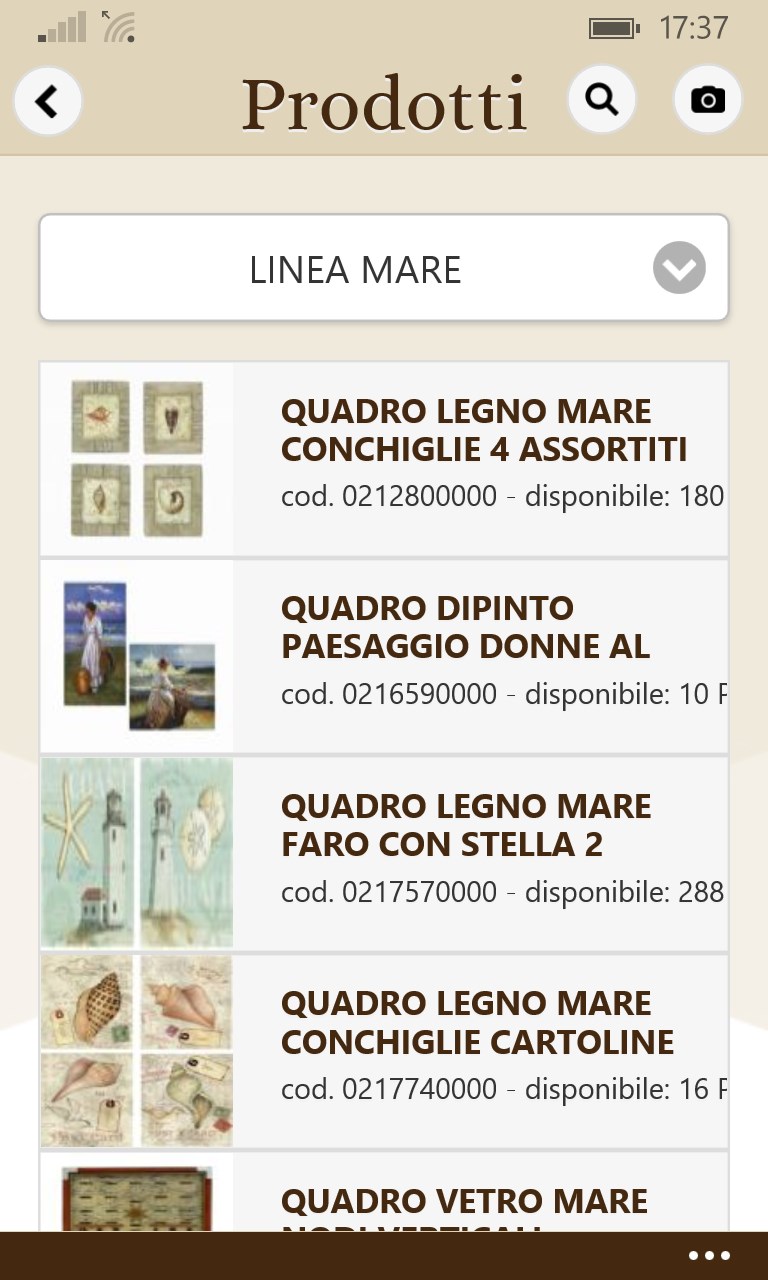Open Quadro Dipinto Paesaggio Donne Al product
This screenshot has width=768, height=1280.
coord(384,656)
